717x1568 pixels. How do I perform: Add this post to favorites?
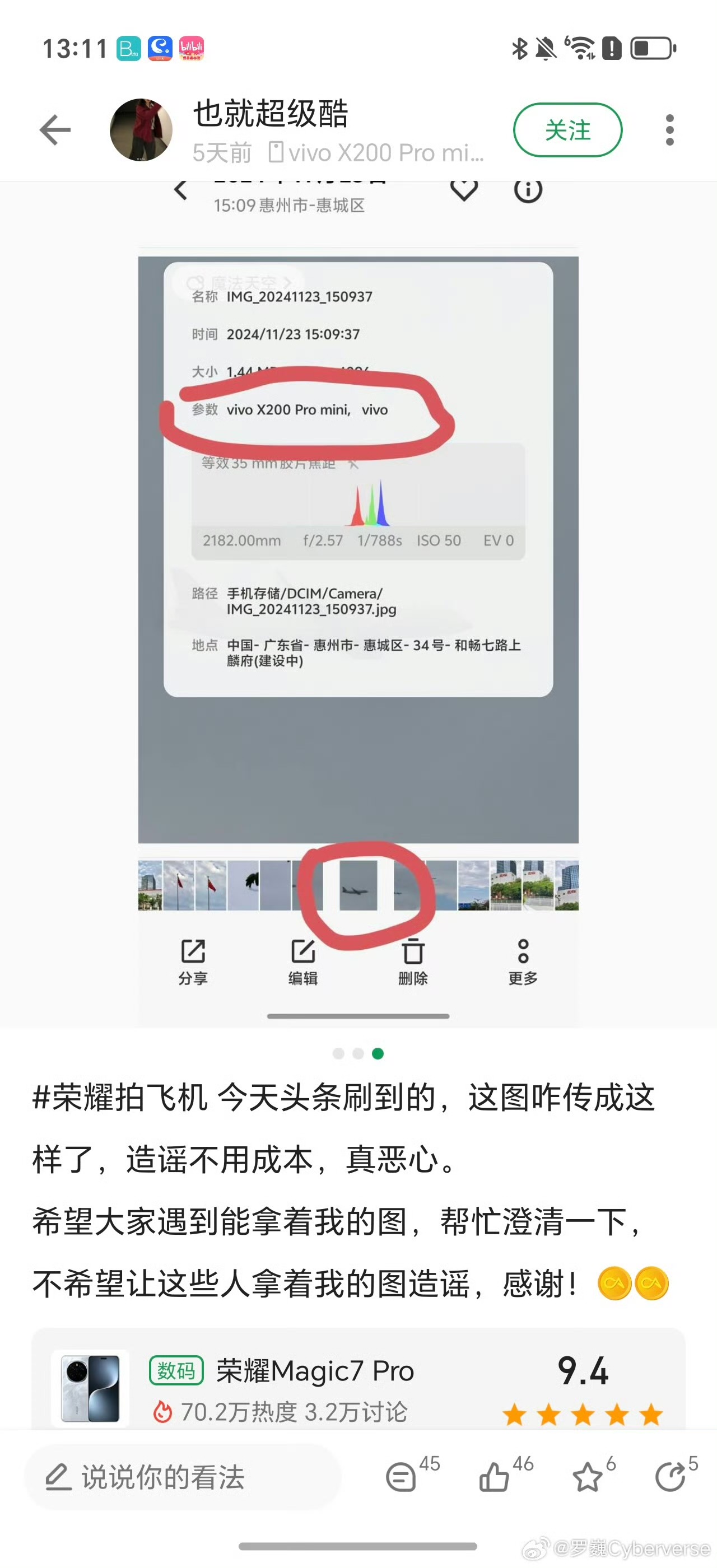point(588,1477)
